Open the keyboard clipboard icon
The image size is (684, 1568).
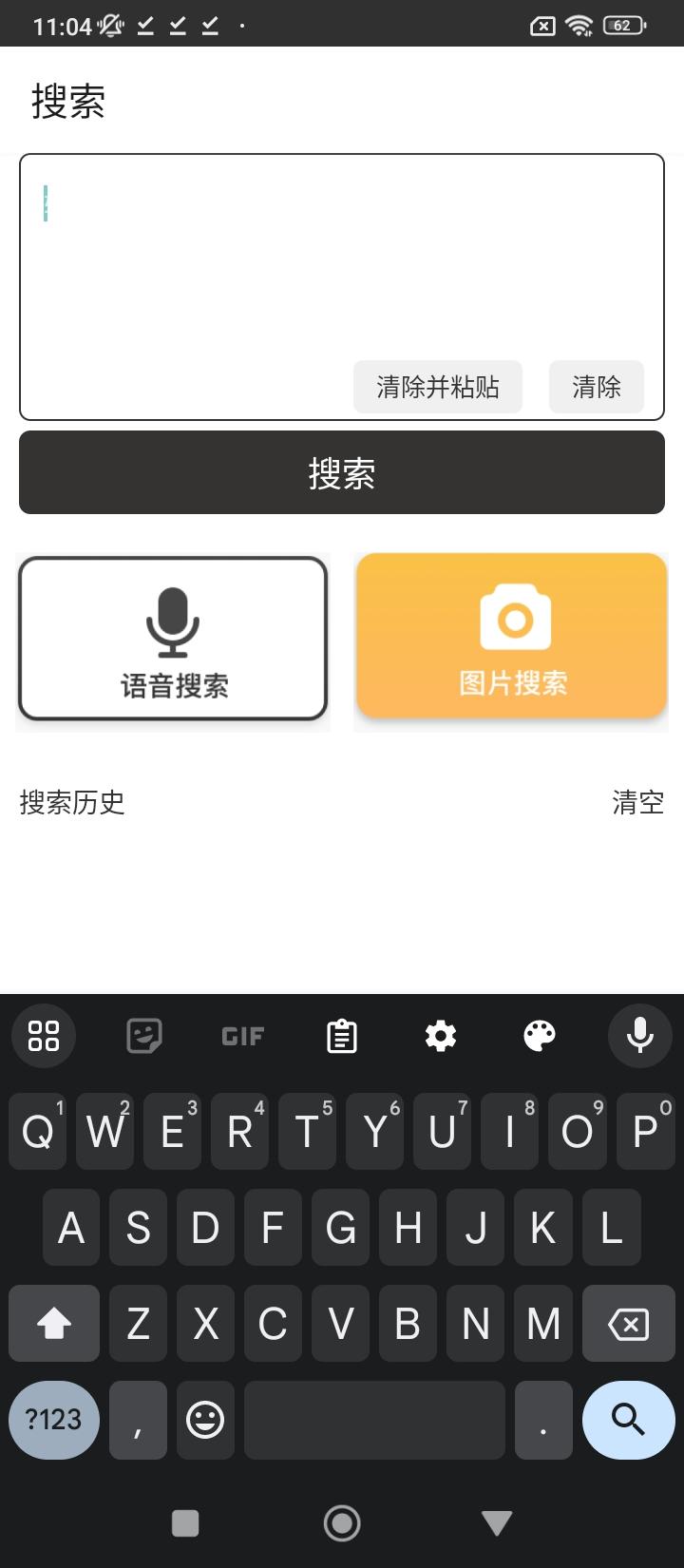point(340,1036)
